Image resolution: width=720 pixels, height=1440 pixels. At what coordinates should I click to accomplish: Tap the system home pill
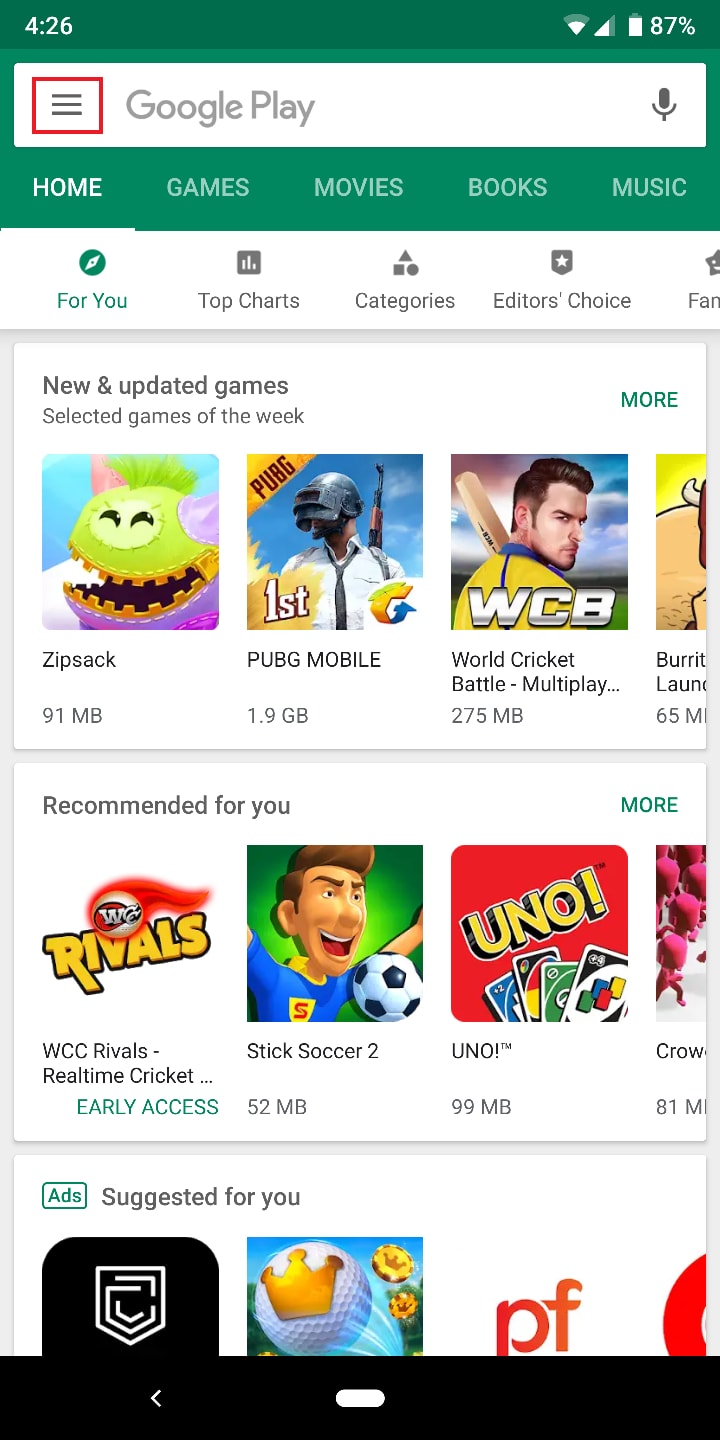[360, 1398]
